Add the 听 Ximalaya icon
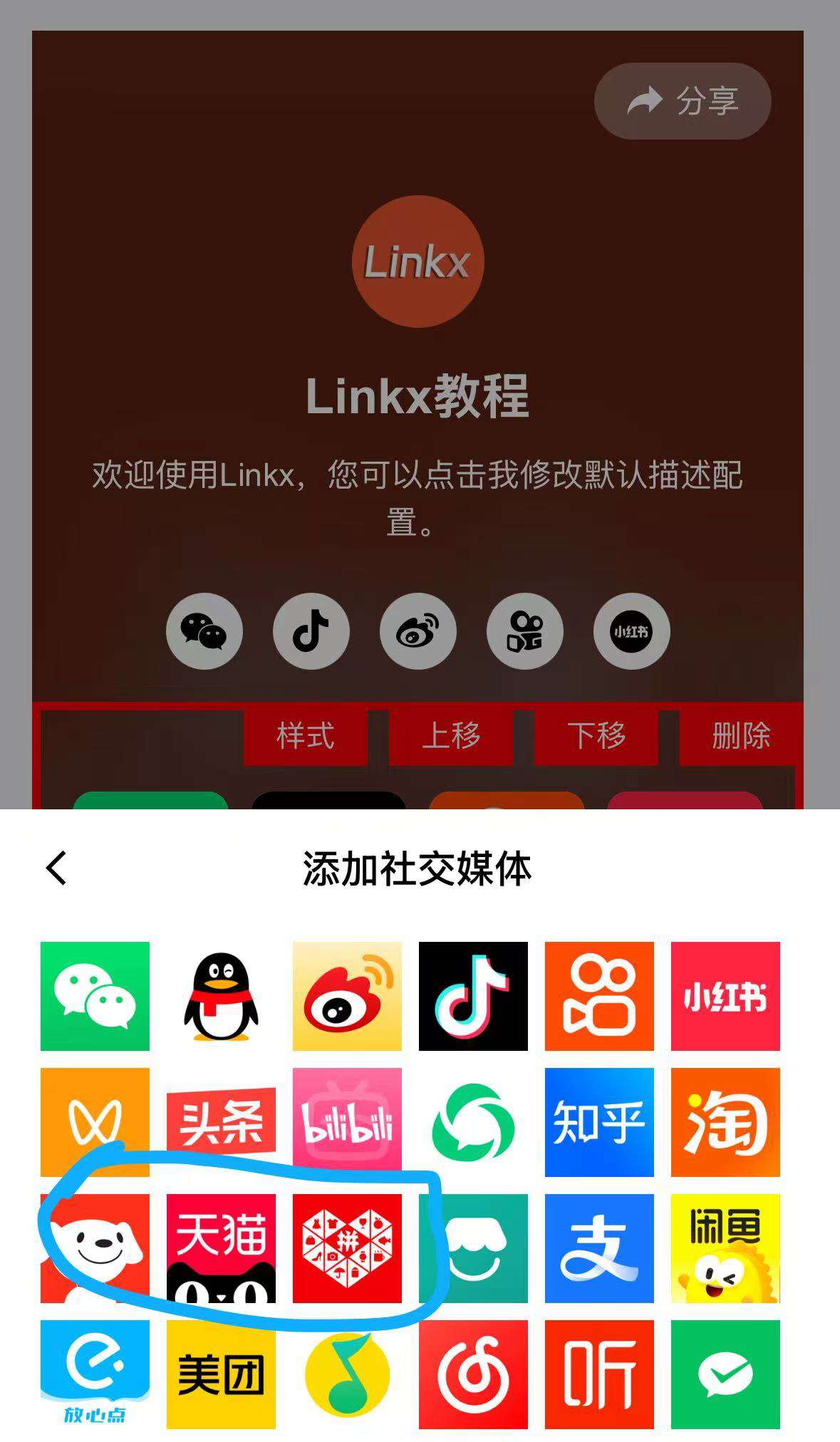 pos(599,1374)
